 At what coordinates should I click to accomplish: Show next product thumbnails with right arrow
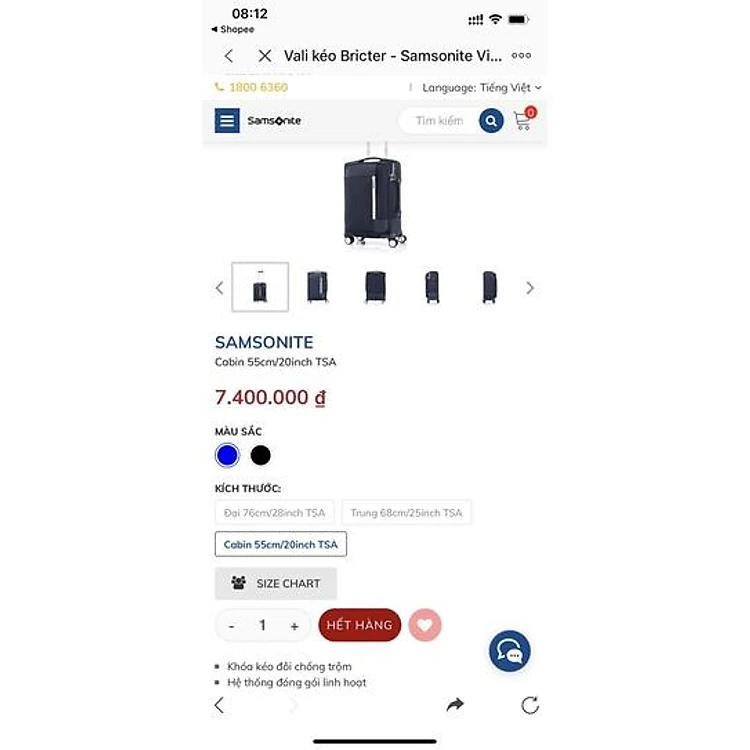pyautogui.click(x=530, y=288)
